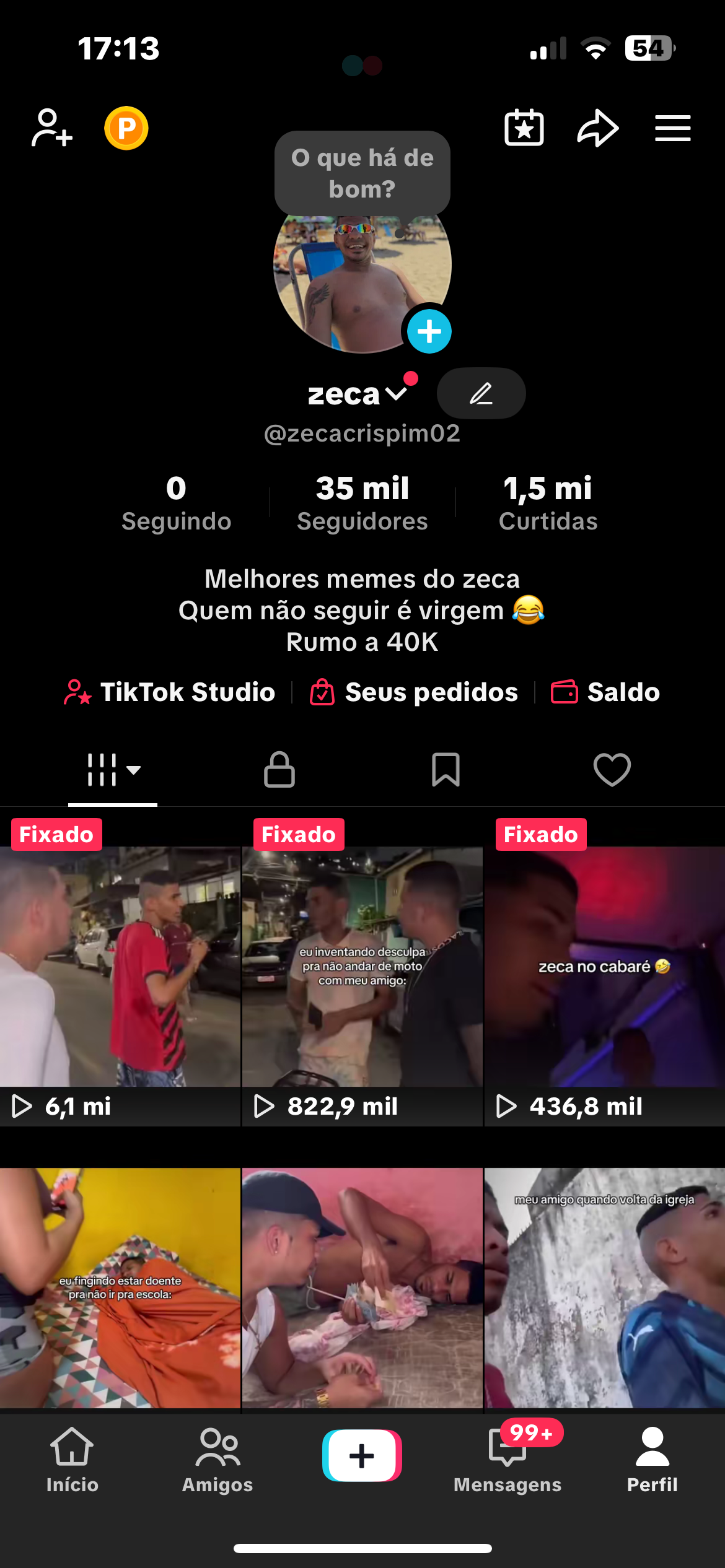Open the starred calendar events icon
725x1568 pixels.
[x=524, y=128]
